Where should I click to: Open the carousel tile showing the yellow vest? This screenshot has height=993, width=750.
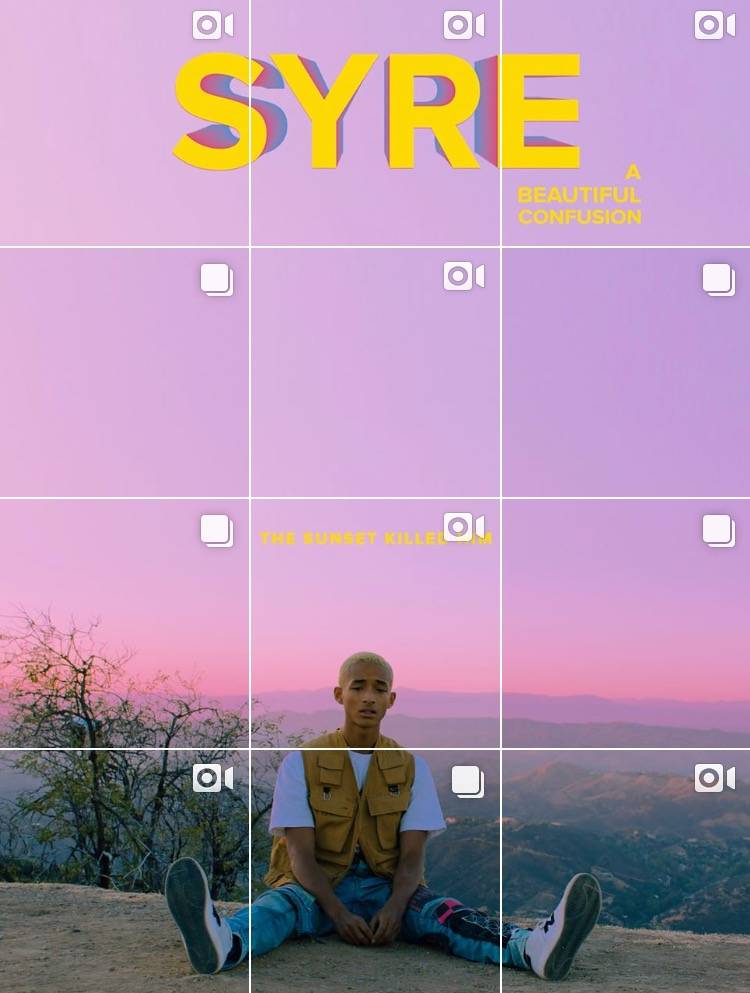[x=375, y=870]
